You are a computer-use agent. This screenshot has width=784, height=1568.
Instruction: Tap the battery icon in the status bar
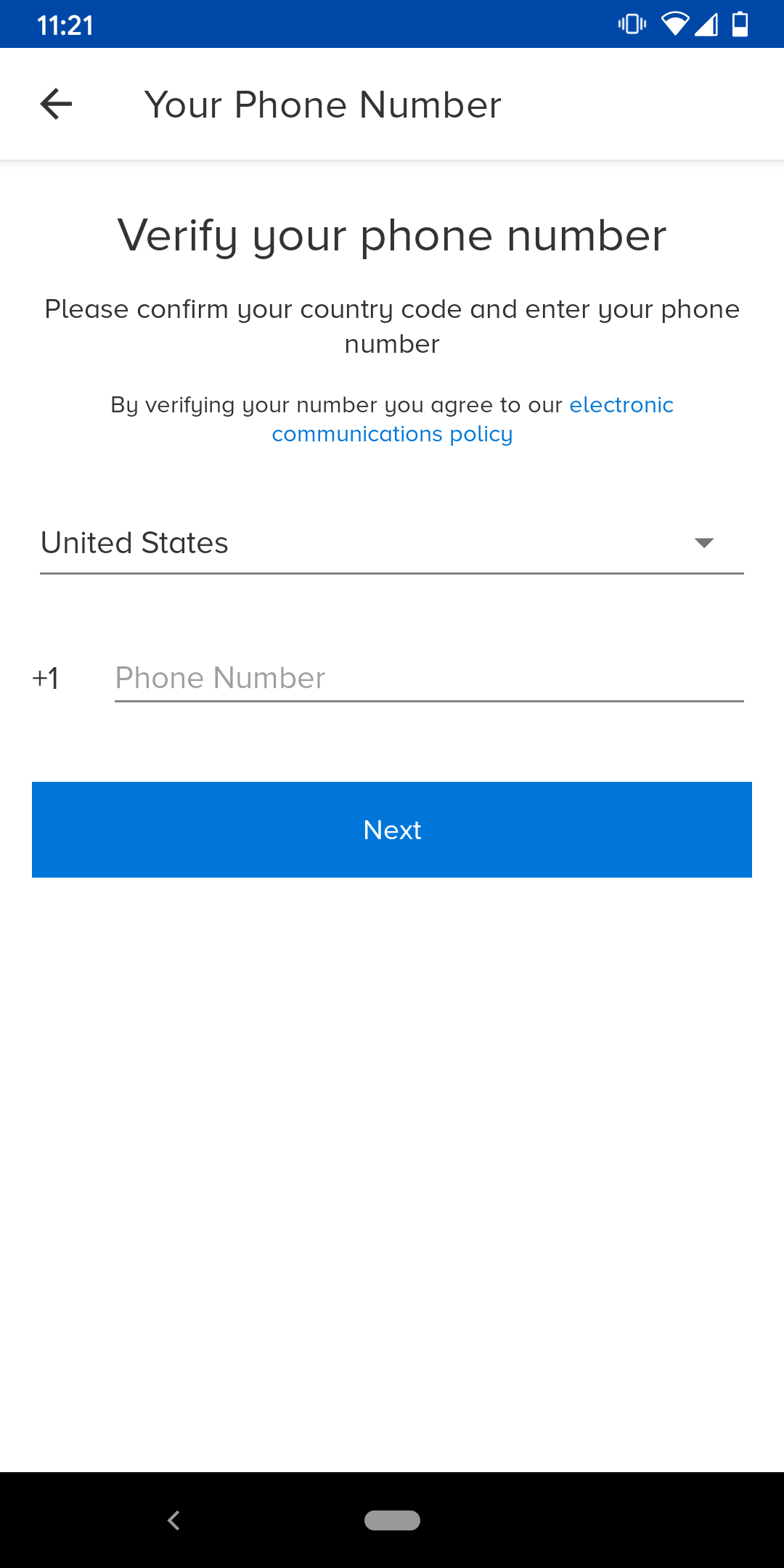tap(740, 24)
